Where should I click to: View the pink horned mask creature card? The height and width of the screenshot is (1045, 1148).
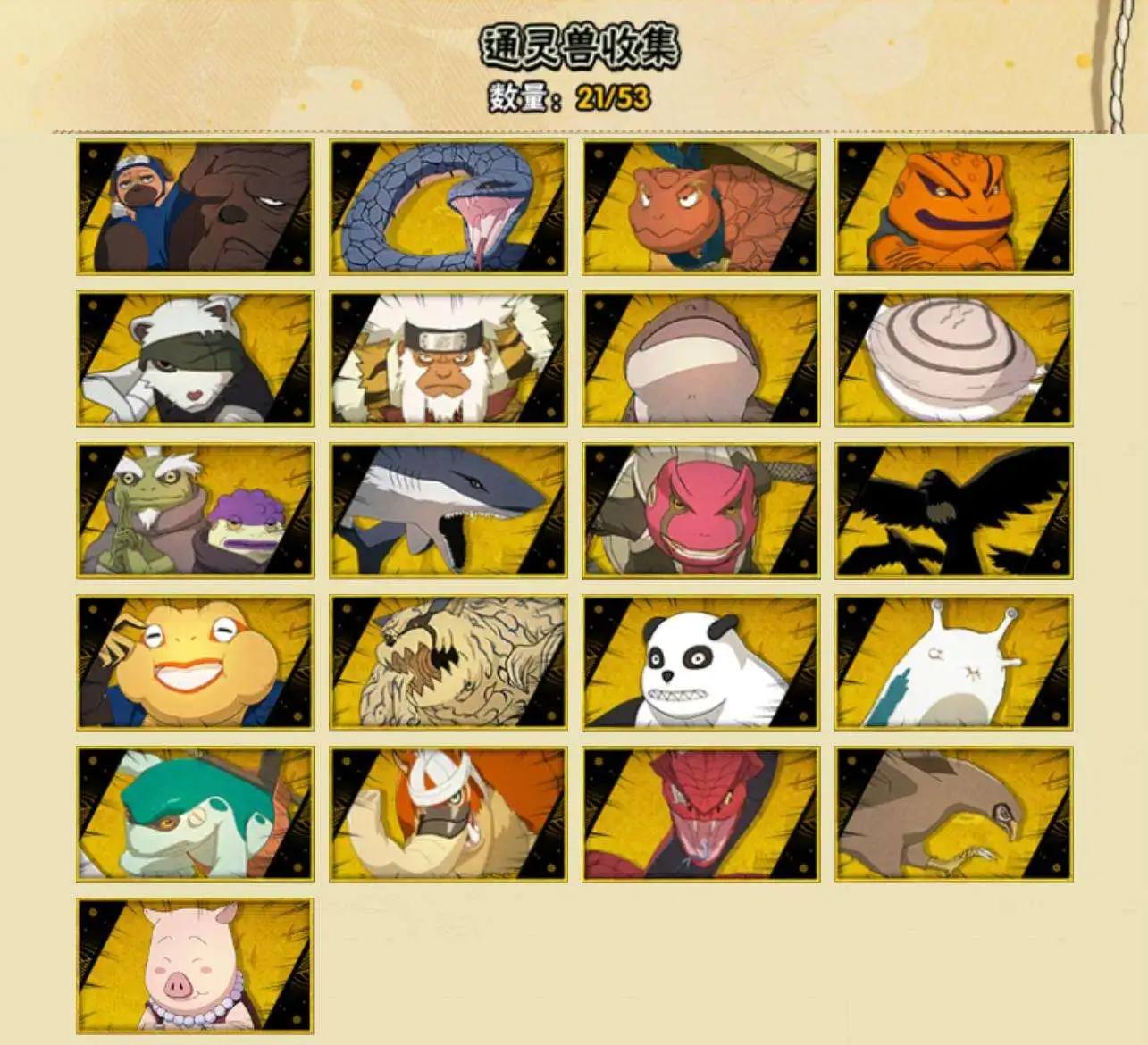point(700,510)
